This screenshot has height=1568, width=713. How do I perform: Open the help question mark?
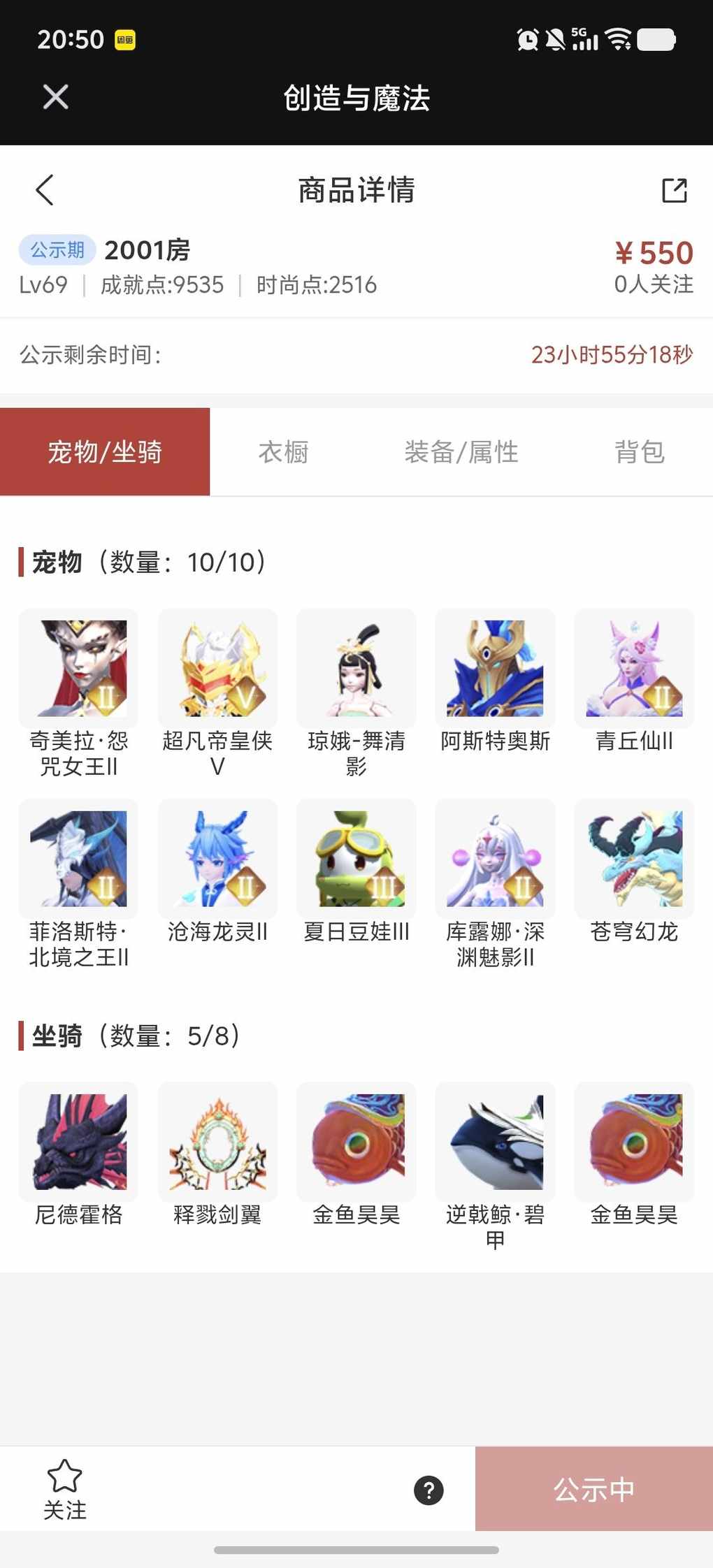tap(428, 1490)
